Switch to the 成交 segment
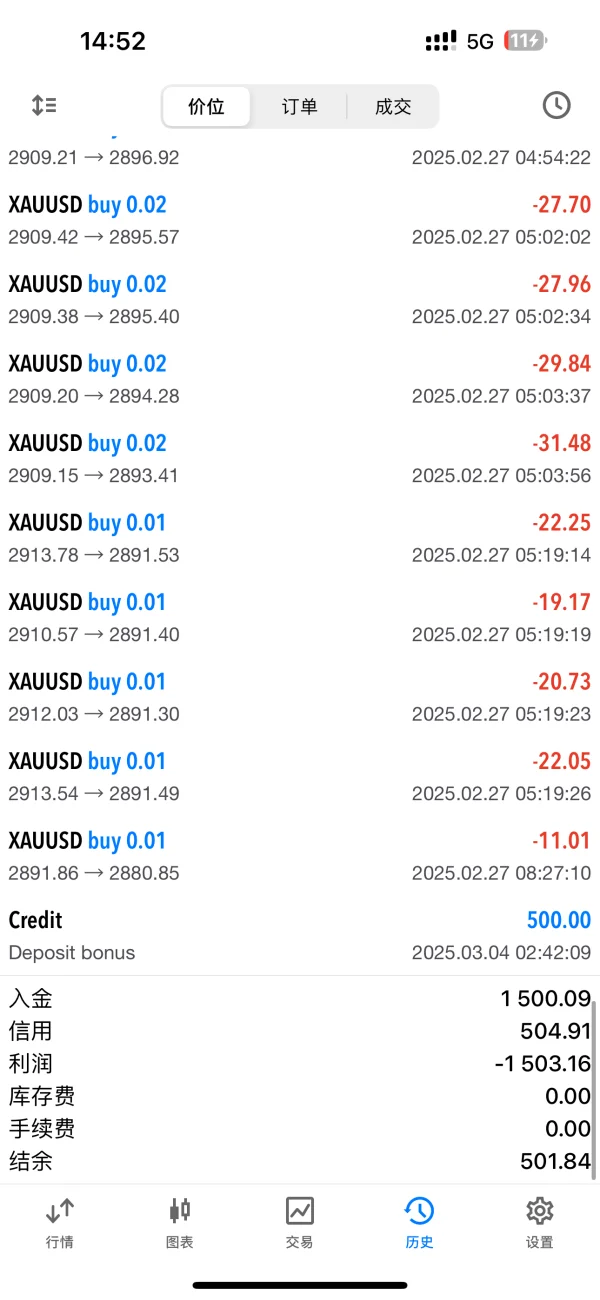The width and height of the screenshot is (600, 1300). (x=393, y=107)
